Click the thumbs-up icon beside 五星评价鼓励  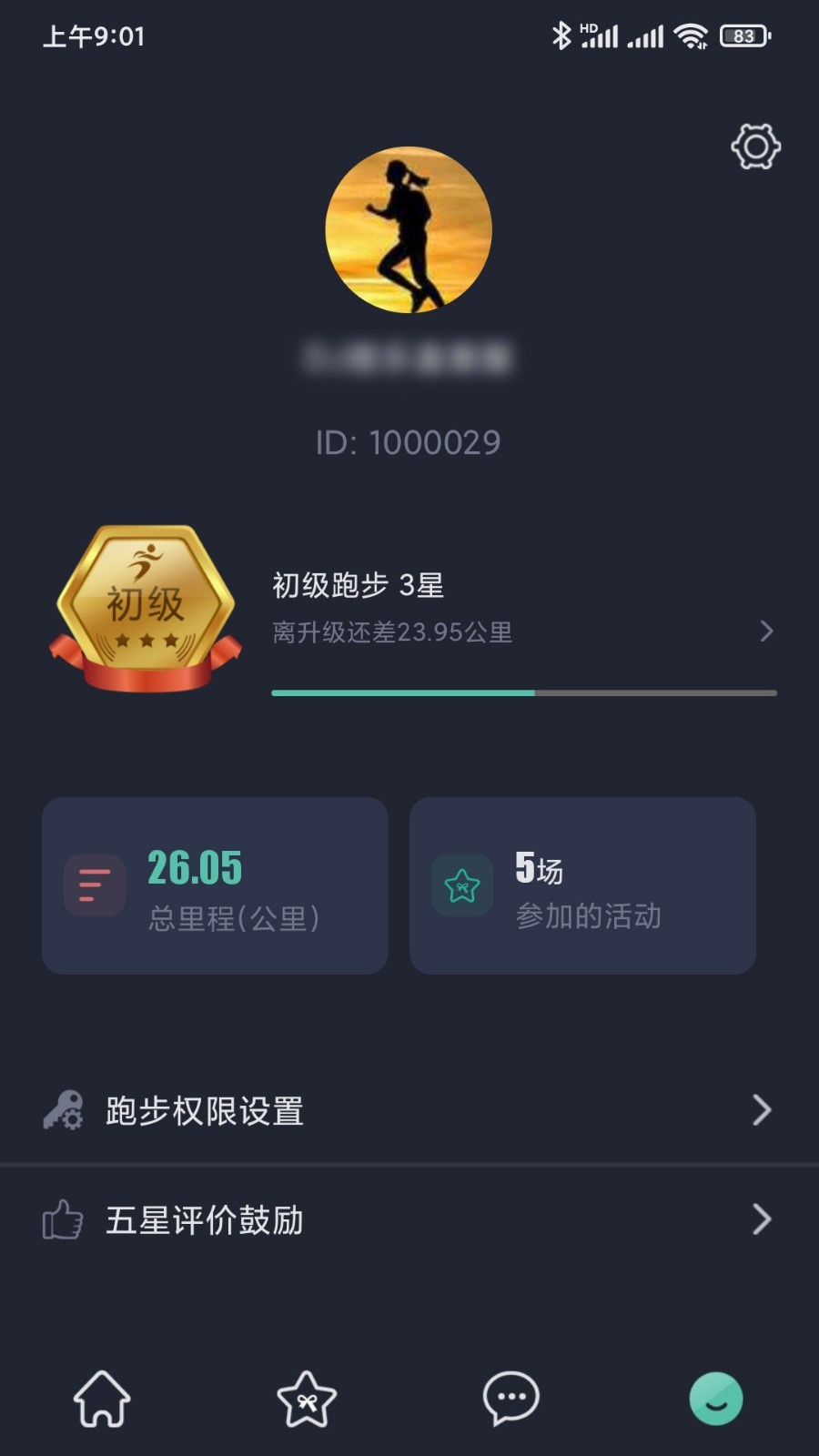coord(63,1221)
